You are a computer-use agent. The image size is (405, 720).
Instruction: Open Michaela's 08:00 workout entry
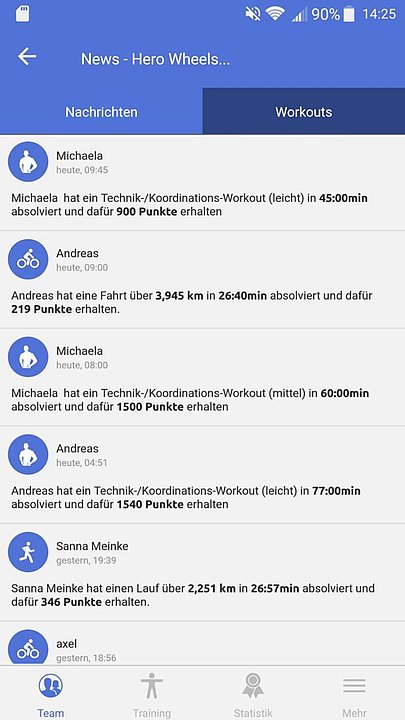(x=202, y=377)
